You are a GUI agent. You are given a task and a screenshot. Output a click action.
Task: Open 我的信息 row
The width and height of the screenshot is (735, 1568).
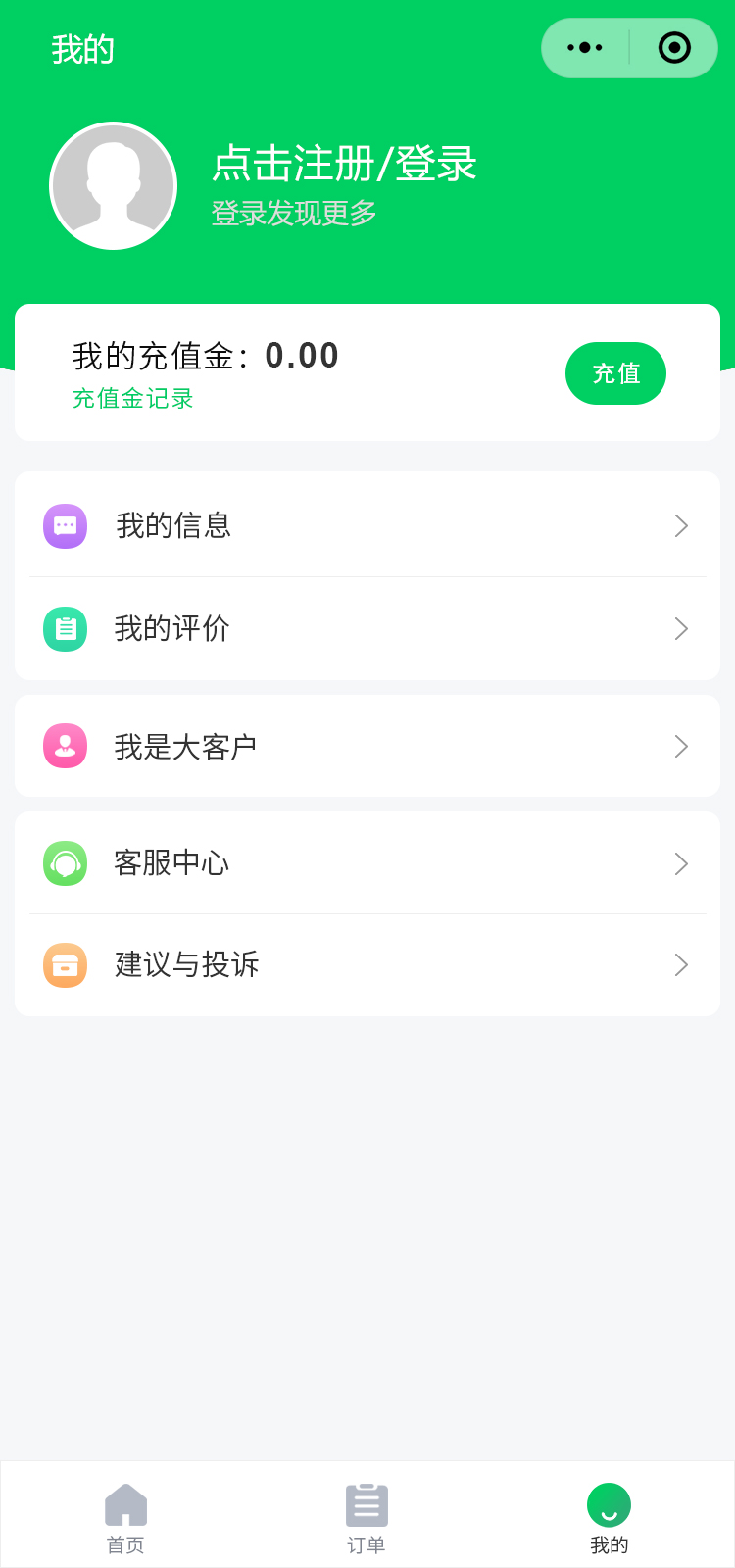(367, 526)
